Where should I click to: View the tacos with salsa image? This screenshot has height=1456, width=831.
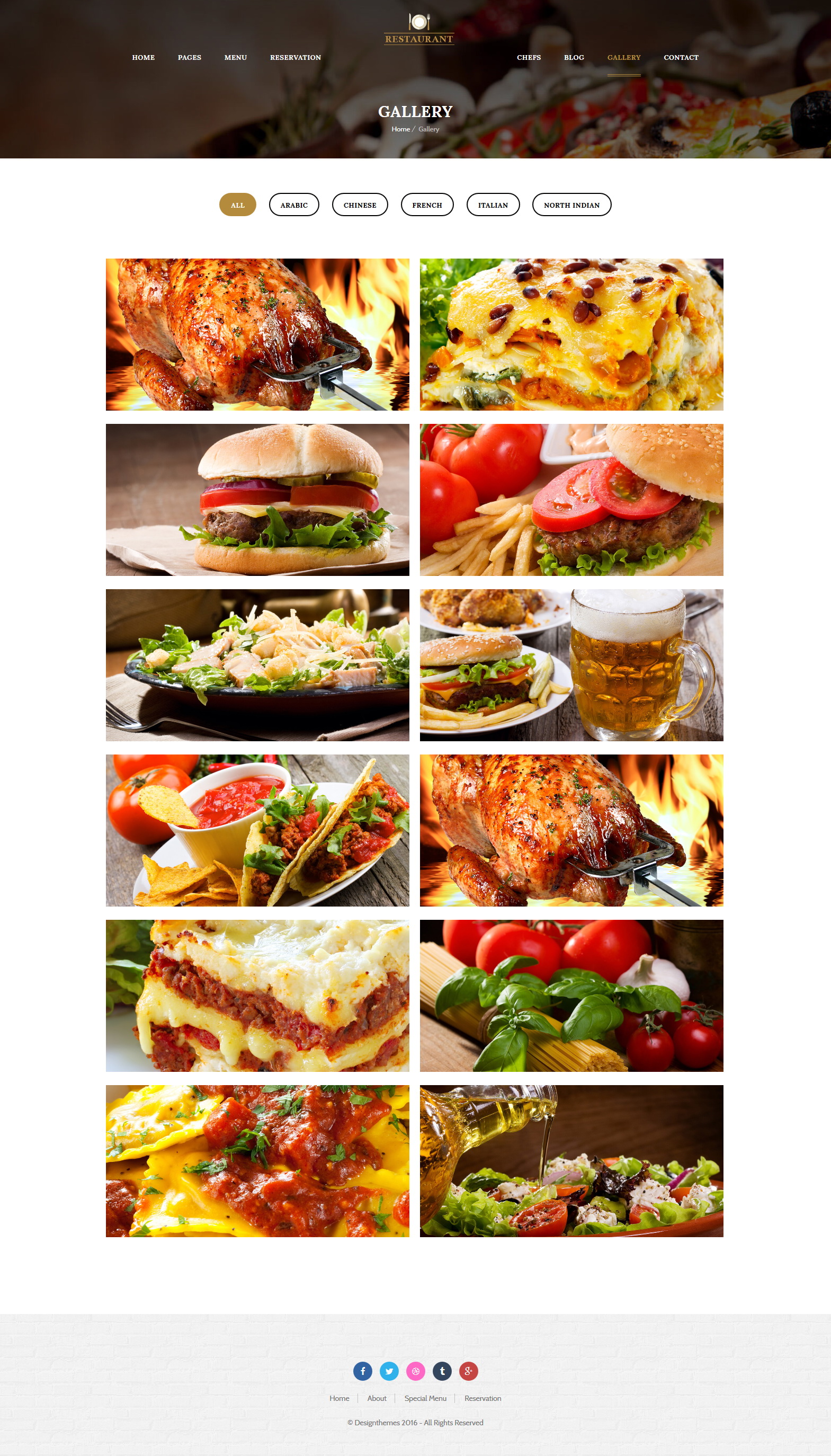coord(257,830)
